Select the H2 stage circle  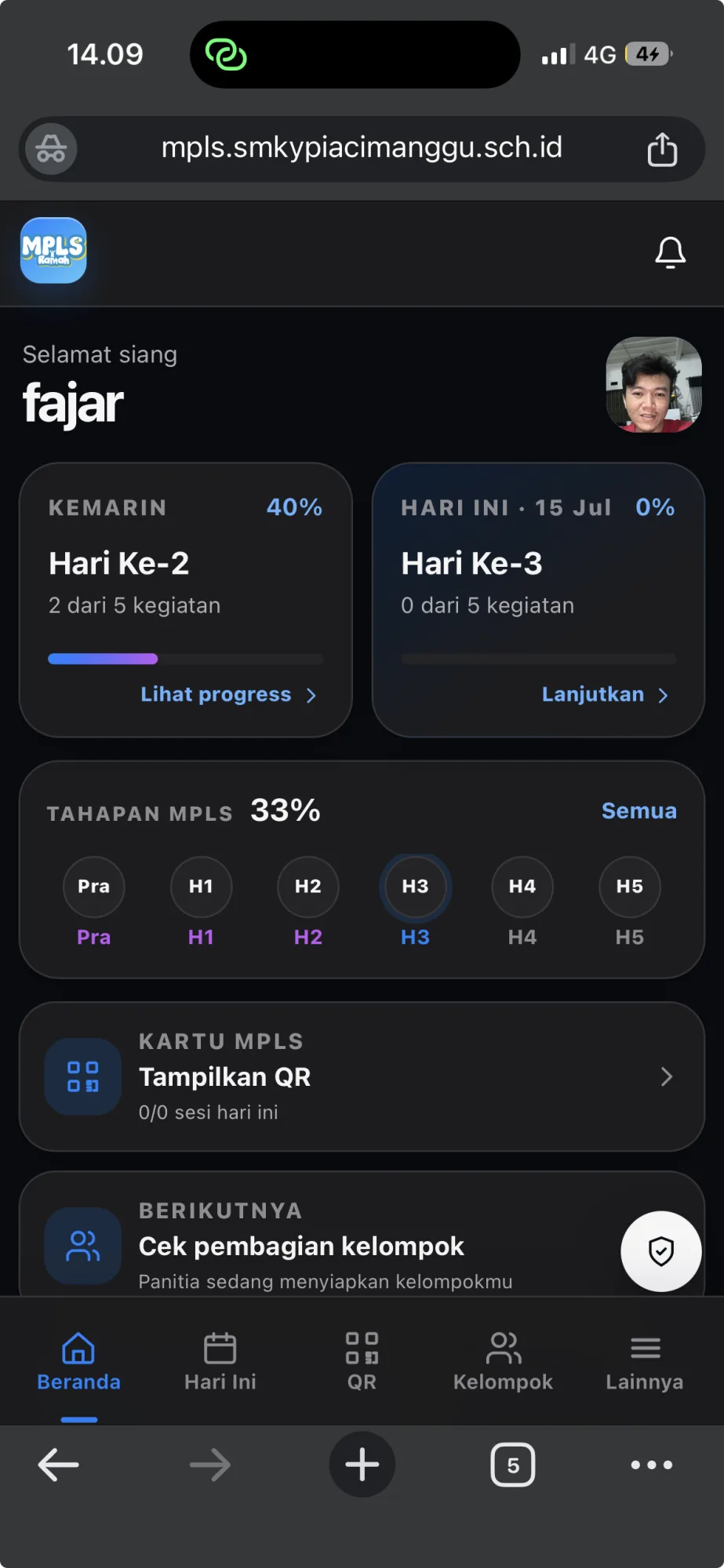(x=308, y=887)
